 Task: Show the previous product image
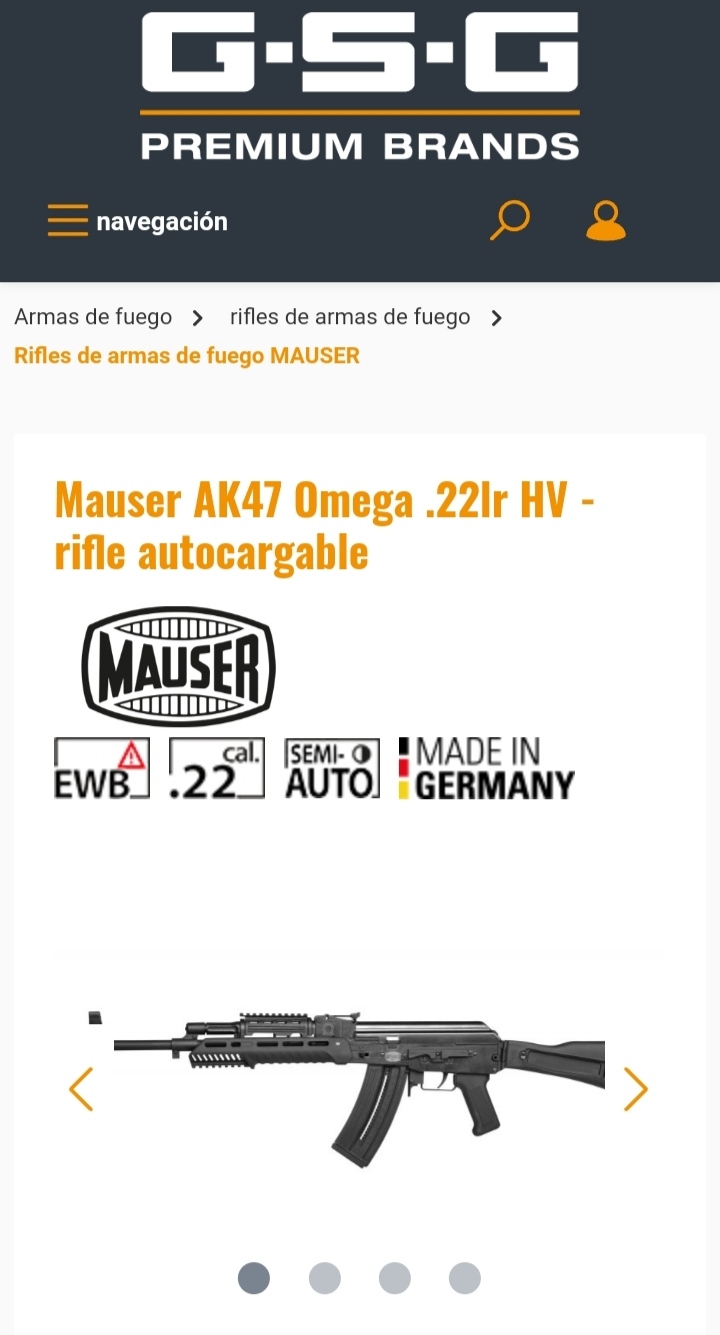(x=81, y=1089)
